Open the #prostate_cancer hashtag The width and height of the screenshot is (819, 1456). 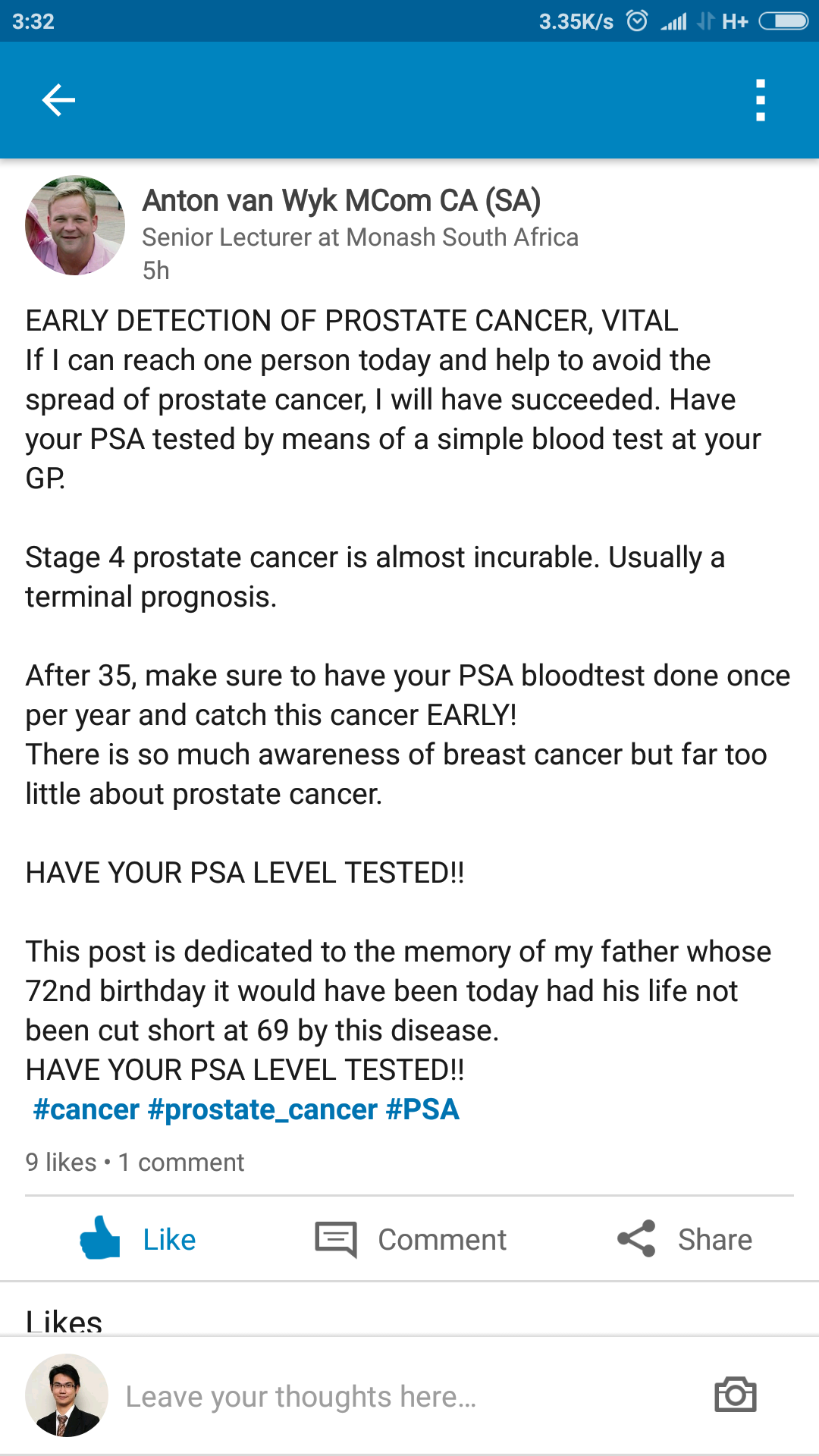262,1109
